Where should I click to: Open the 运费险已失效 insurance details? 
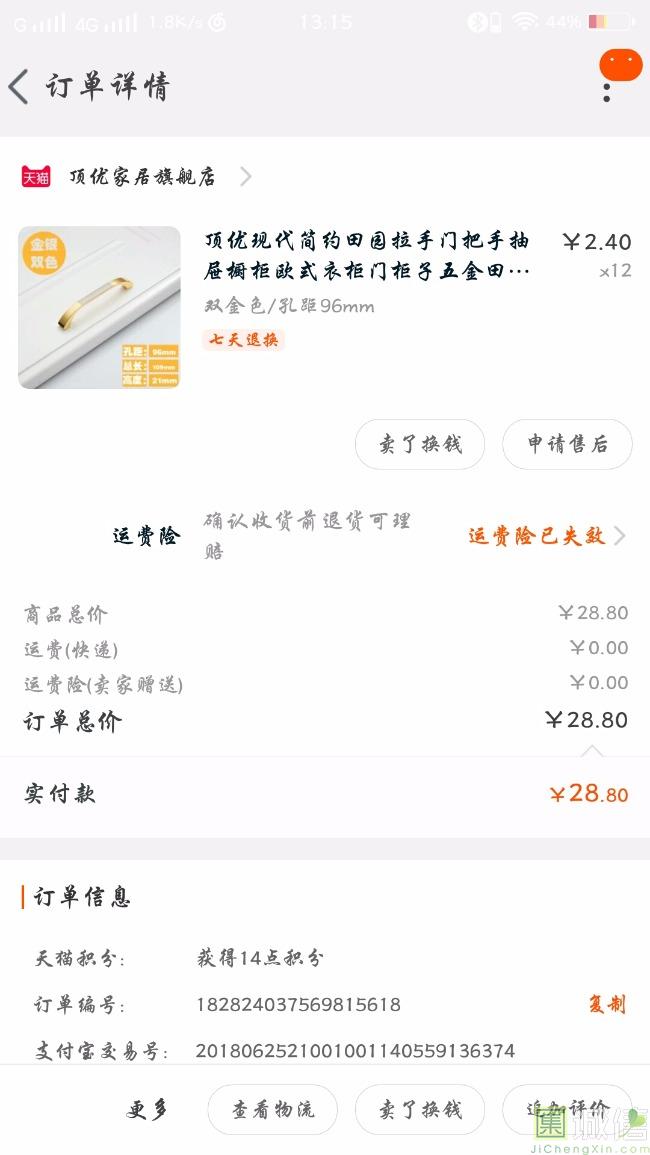[x=546, y=536]
